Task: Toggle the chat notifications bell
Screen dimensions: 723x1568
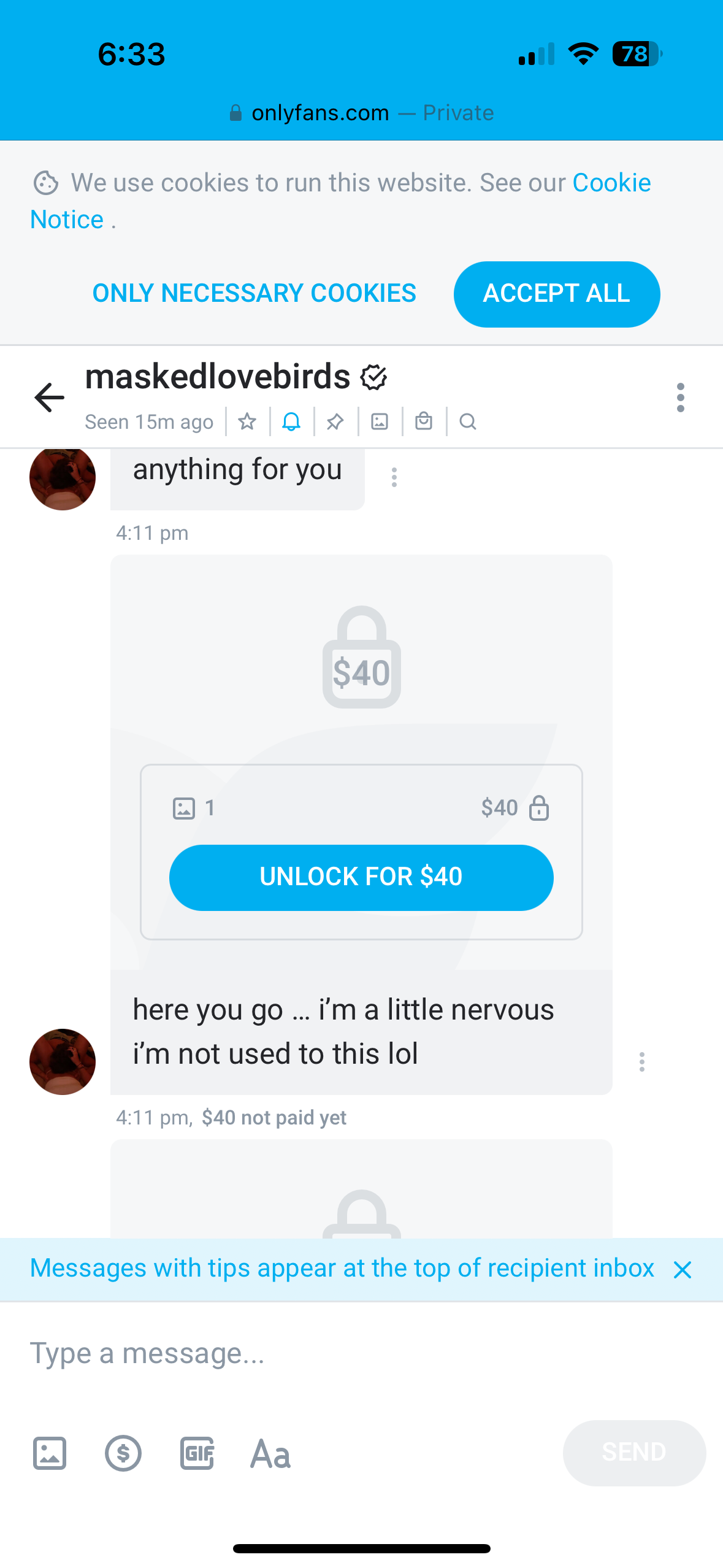Action: (x=291, y=421)
